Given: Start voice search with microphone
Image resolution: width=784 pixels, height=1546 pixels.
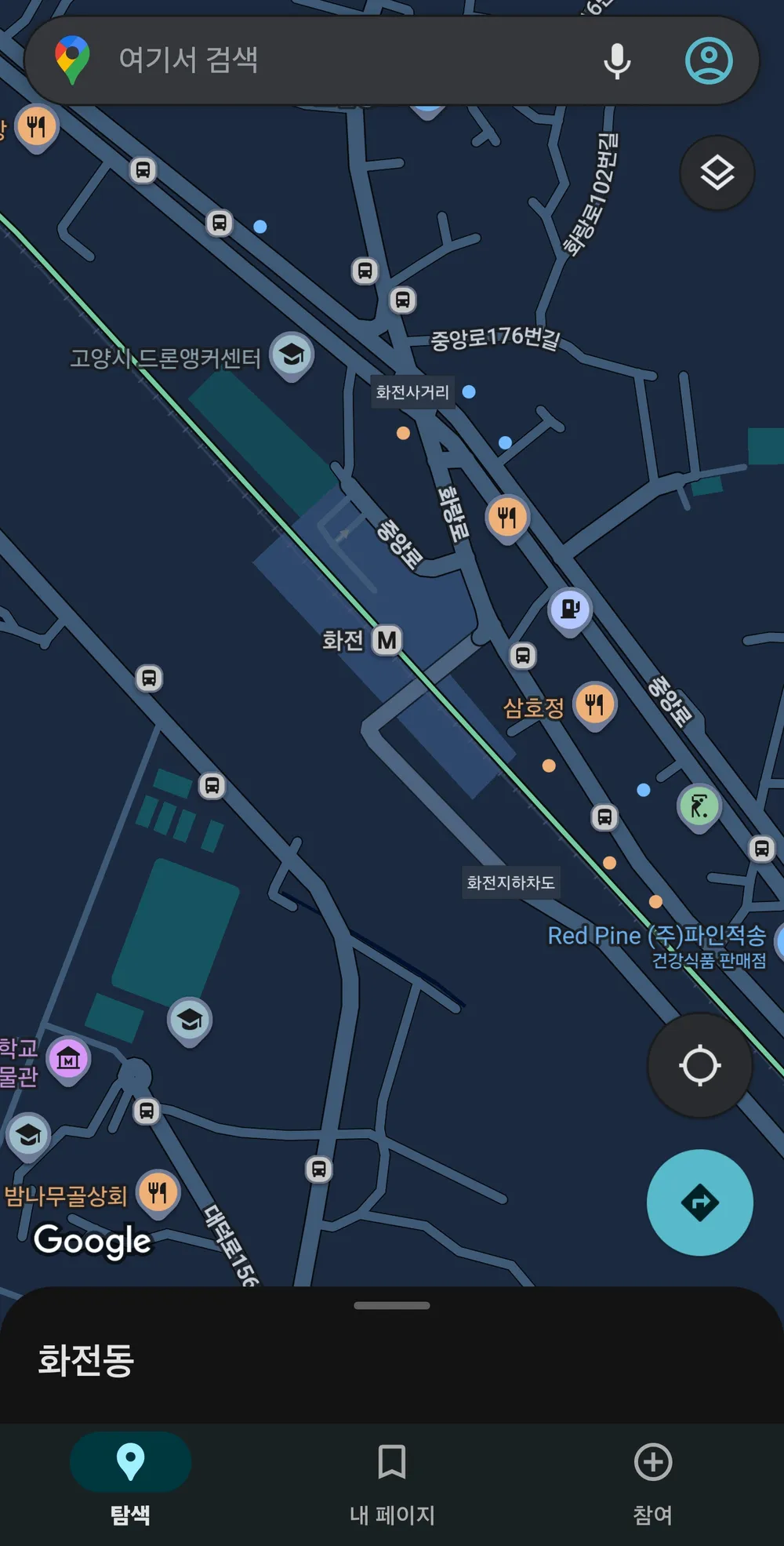Looking at the screenshot, I should 617,60.
